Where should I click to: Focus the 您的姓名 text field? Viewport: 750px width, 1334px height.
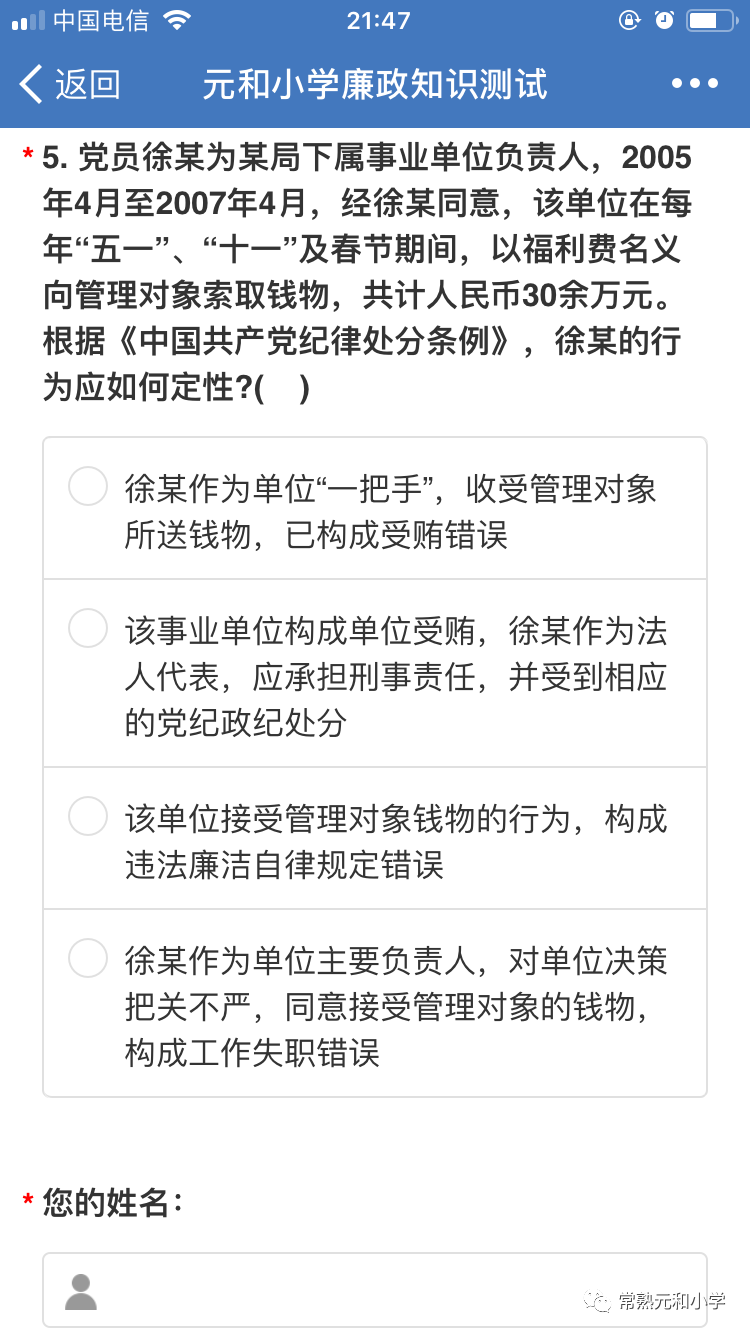click(x=375, y=1290)
